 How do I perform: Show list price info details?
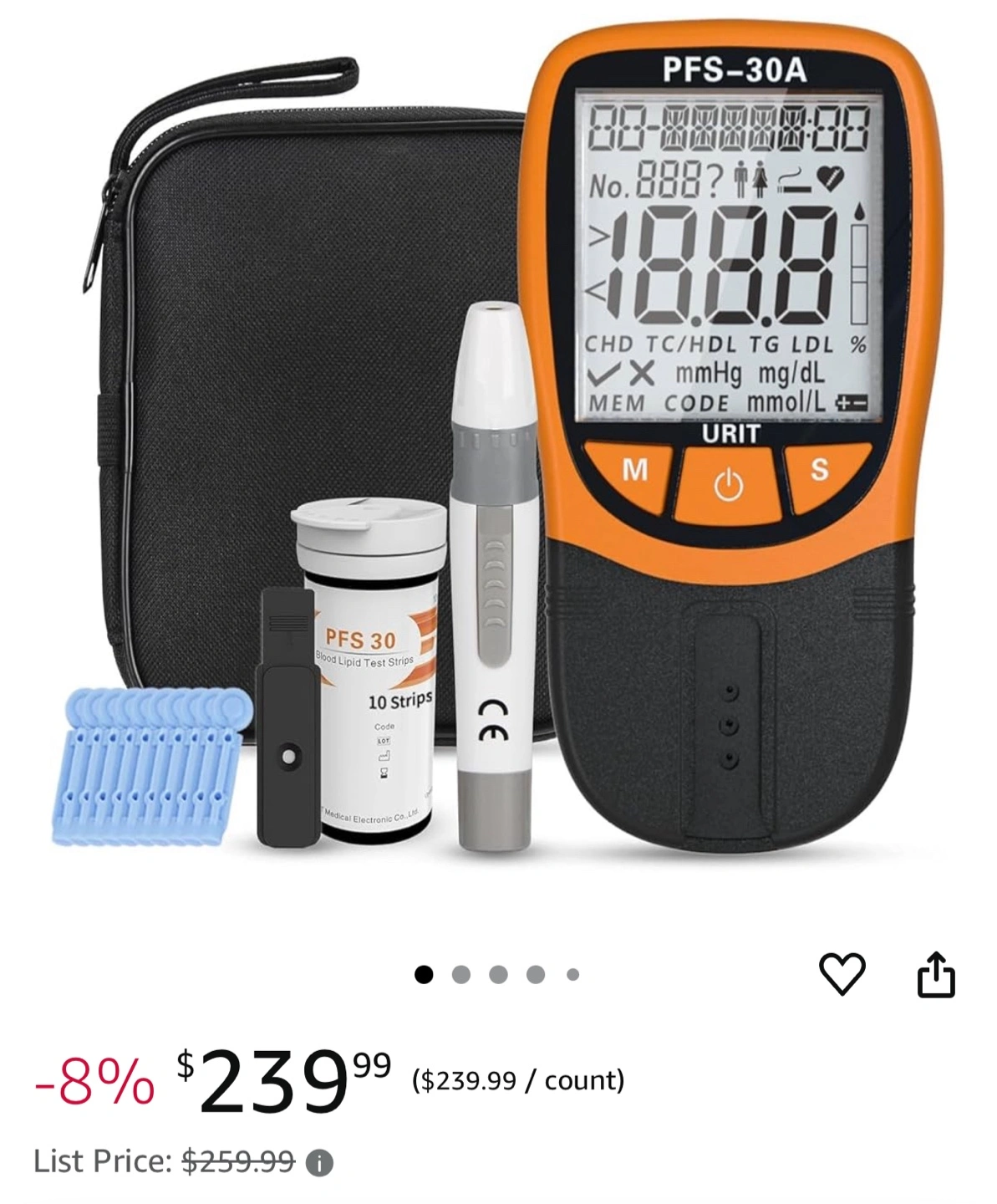[x=319, y=1162]
